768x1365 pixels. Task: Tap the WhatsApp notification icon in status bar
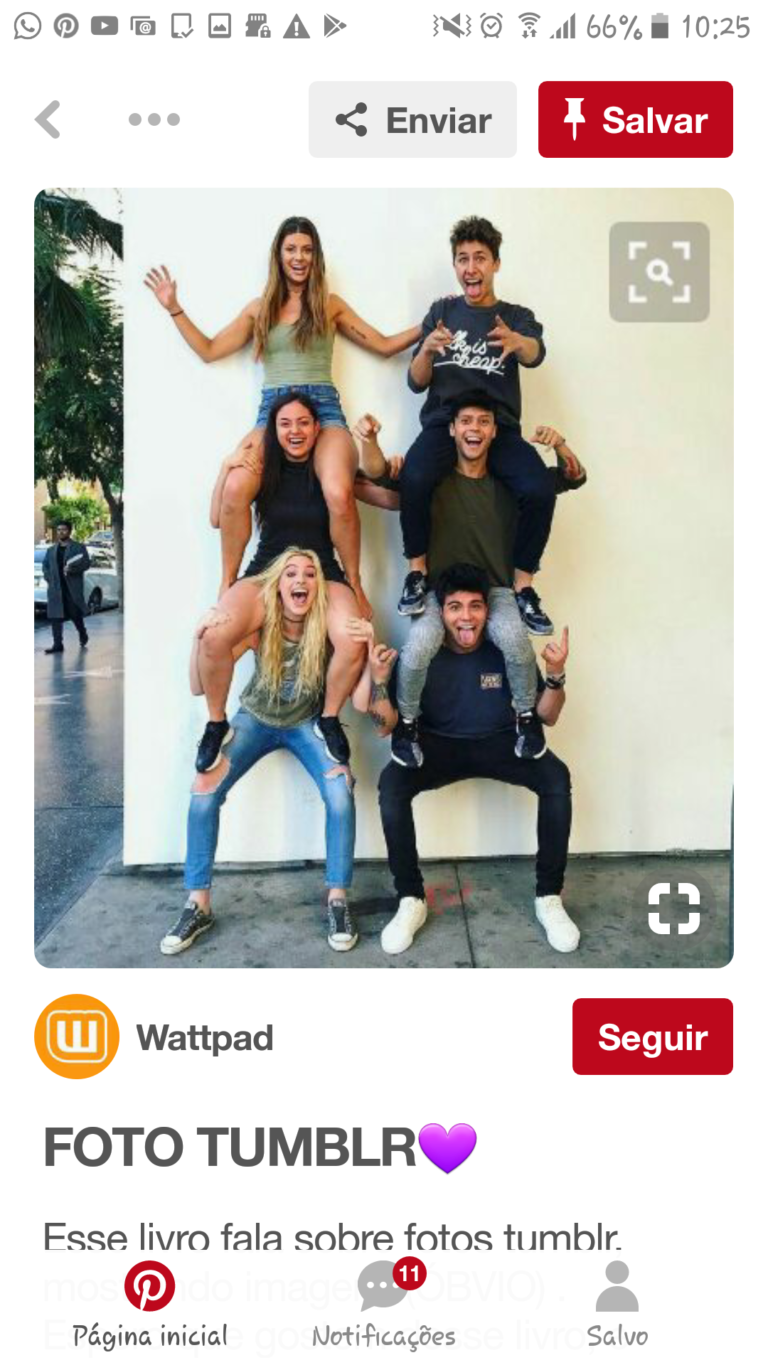(x=27, y=27)
